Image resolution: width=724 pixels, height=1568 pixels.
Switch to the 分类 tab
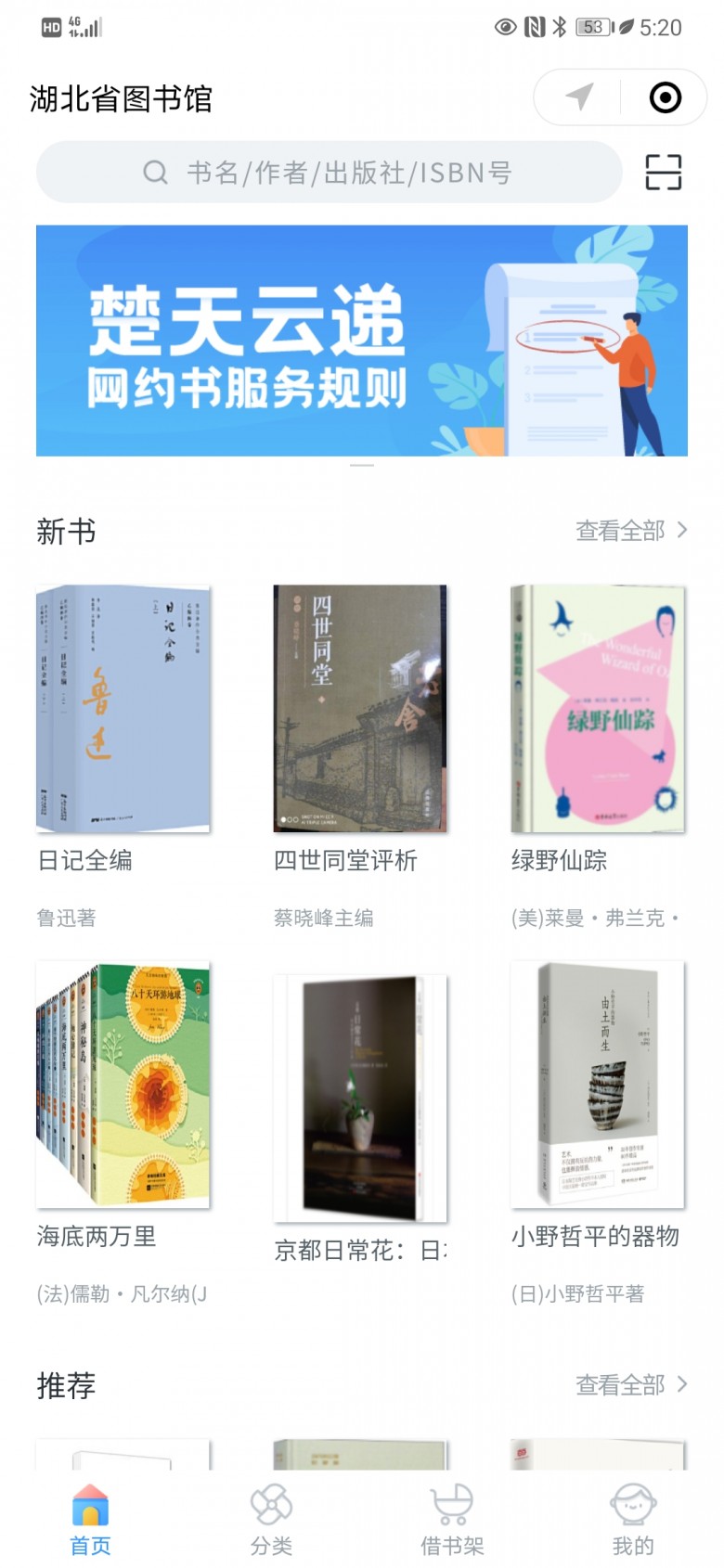(271, 1518)
